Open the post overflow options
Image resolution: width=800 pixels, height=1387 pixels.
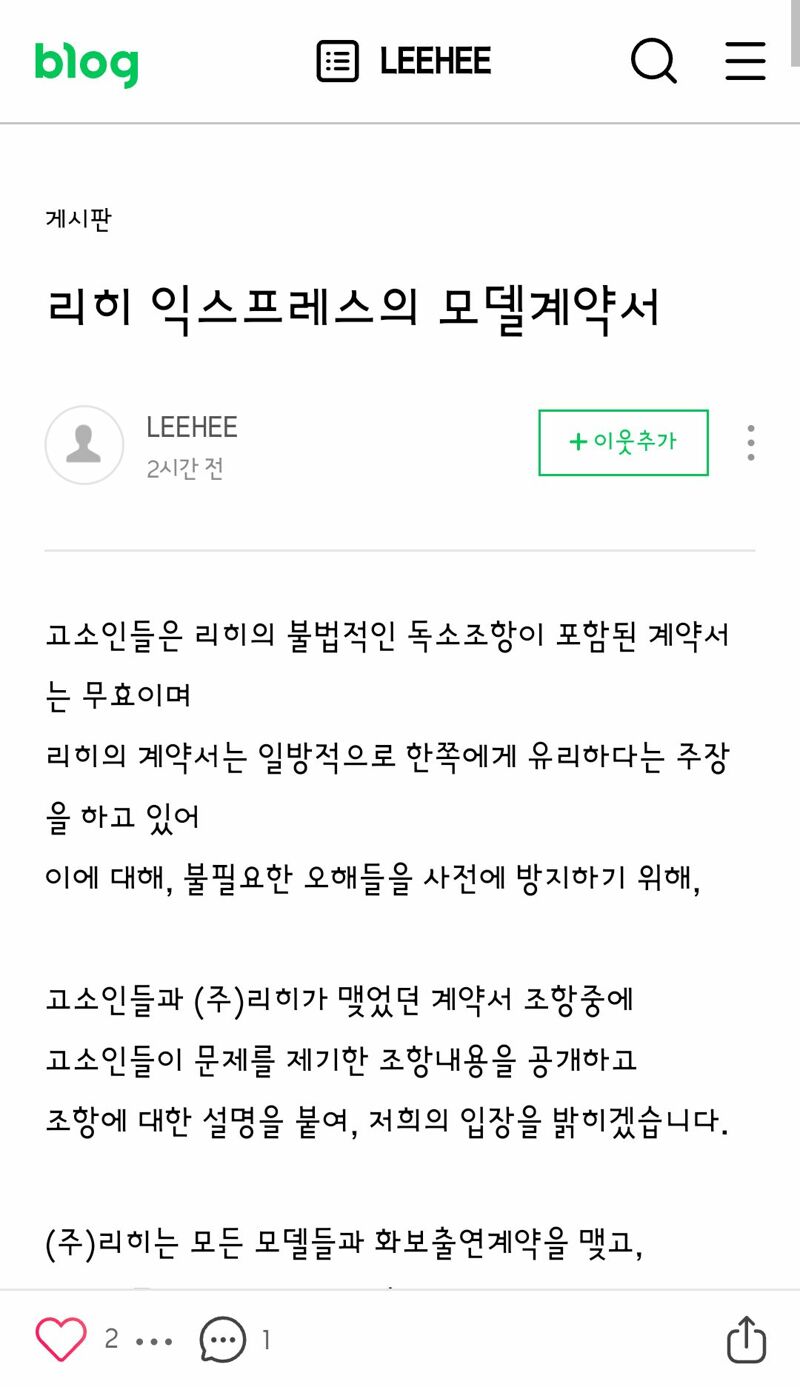coord(750,442)
